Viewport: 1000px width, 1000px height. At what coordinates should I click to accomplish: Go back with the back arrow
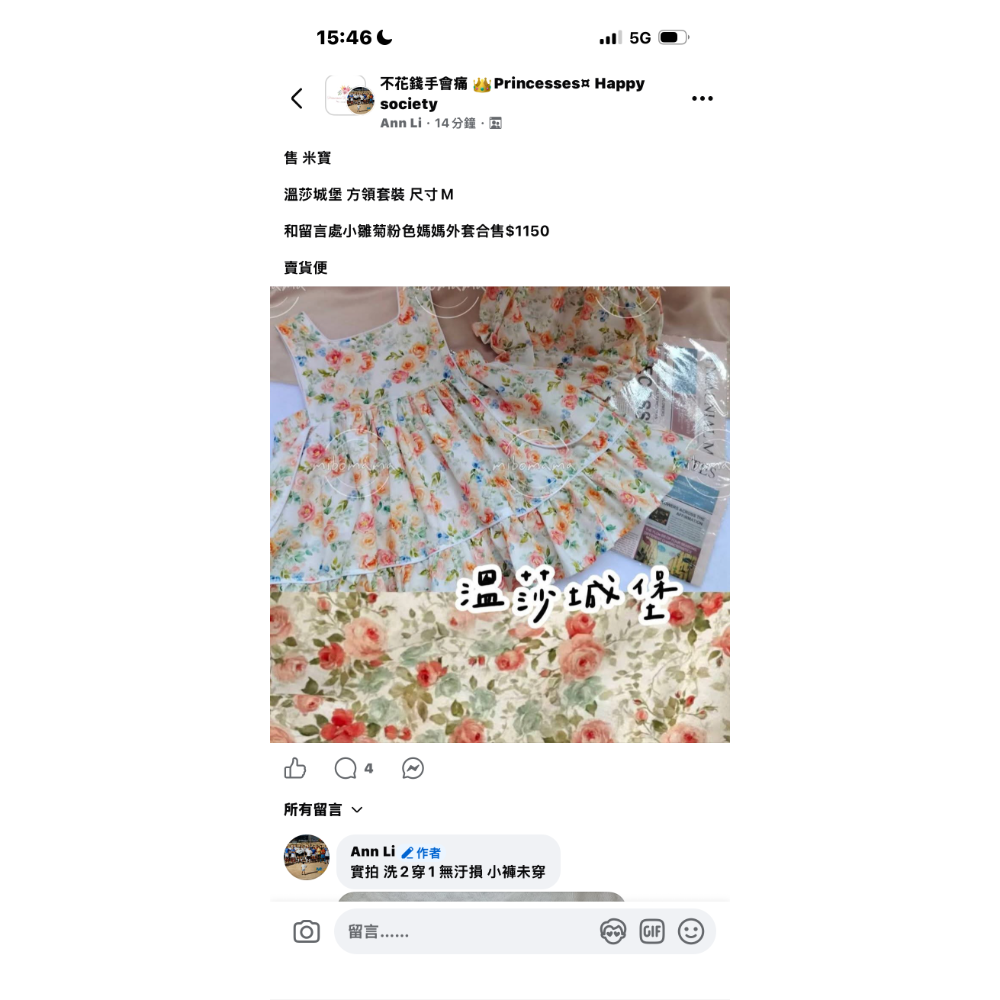(x=296, y=98)
